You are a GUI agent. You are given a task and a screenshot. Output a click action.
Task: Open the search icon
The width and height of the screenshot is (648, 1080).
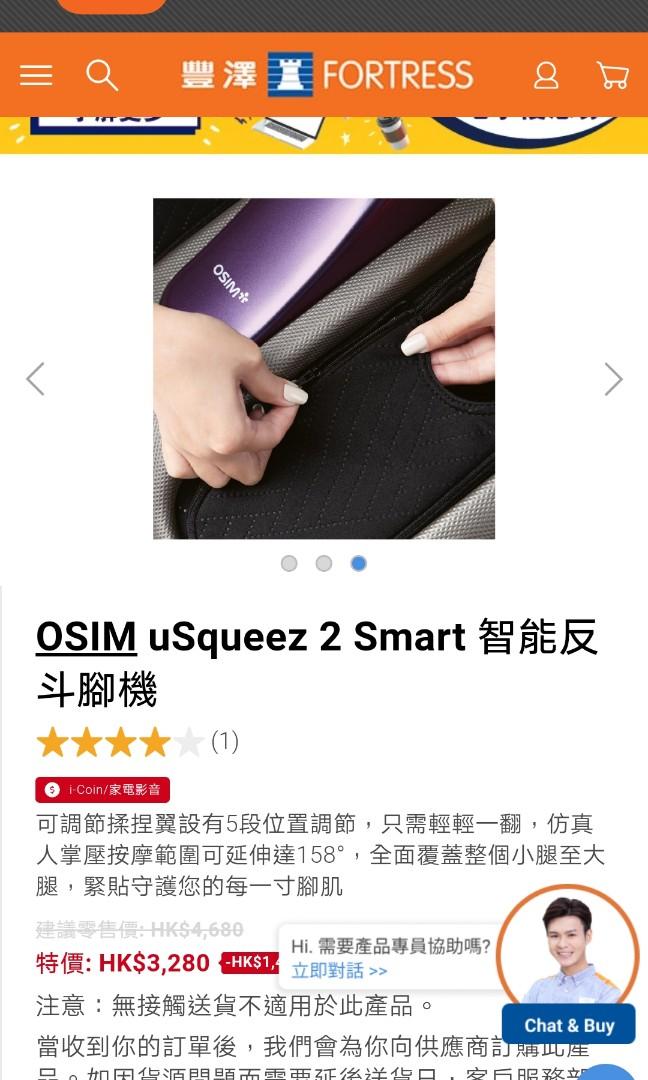[102, 75]
